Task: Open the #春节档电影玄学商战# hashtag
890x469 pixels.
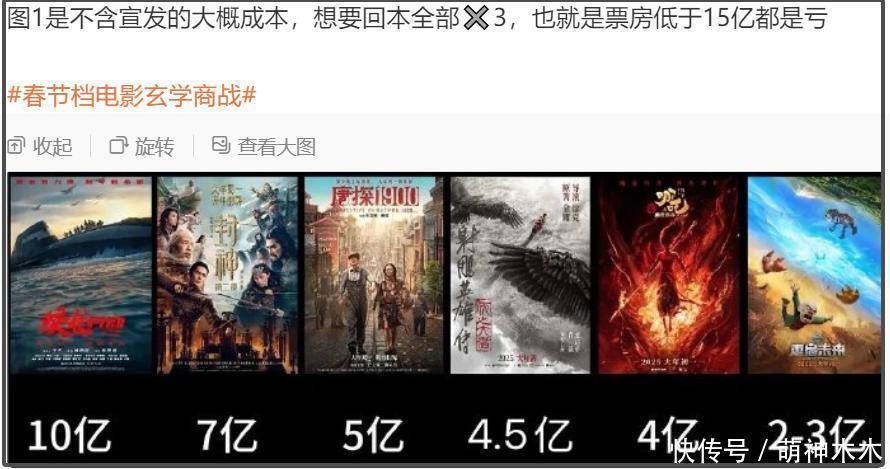Action: tap(132, 97)
